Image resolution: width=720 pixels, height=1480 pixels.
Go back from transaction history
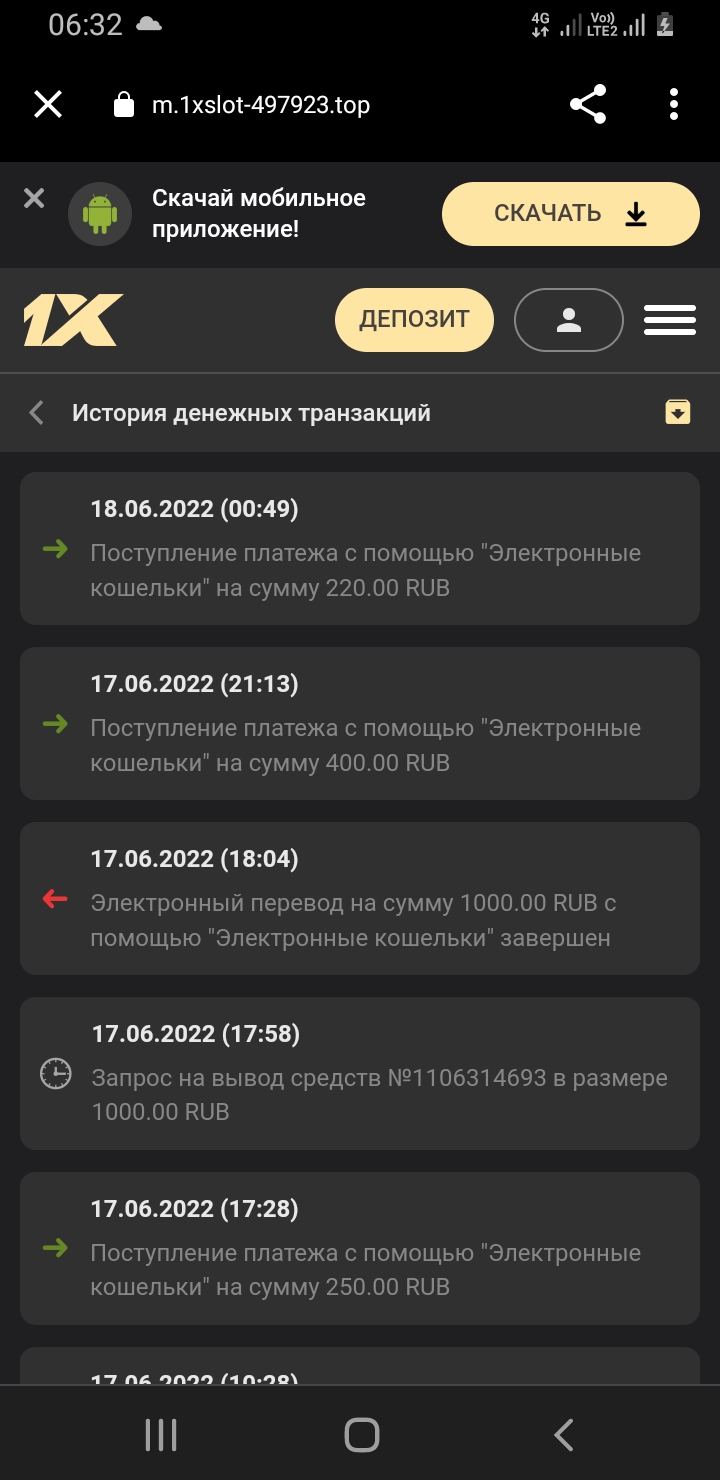coord(37,412)
